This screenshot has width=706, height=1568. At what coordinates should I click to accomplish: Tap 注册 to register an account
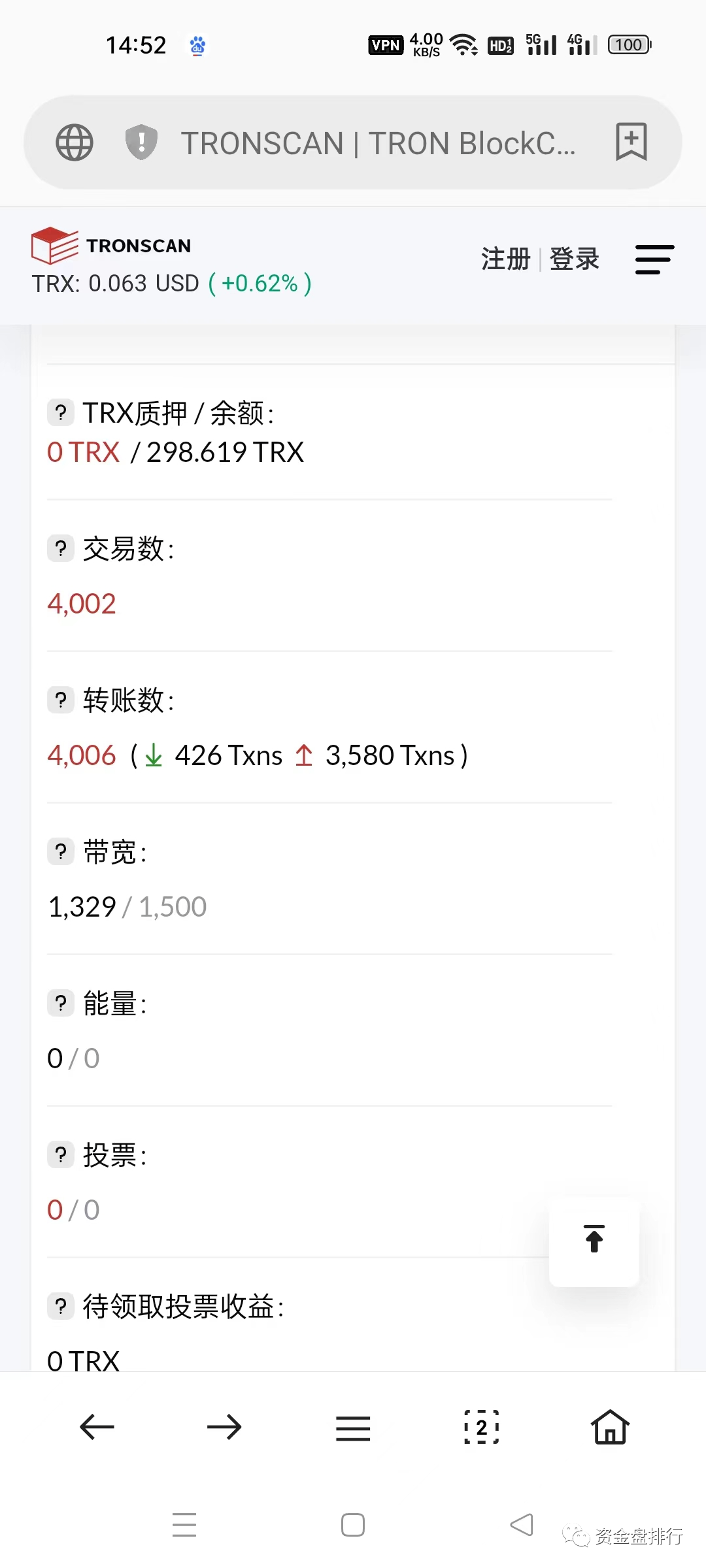tap(505, 259)
